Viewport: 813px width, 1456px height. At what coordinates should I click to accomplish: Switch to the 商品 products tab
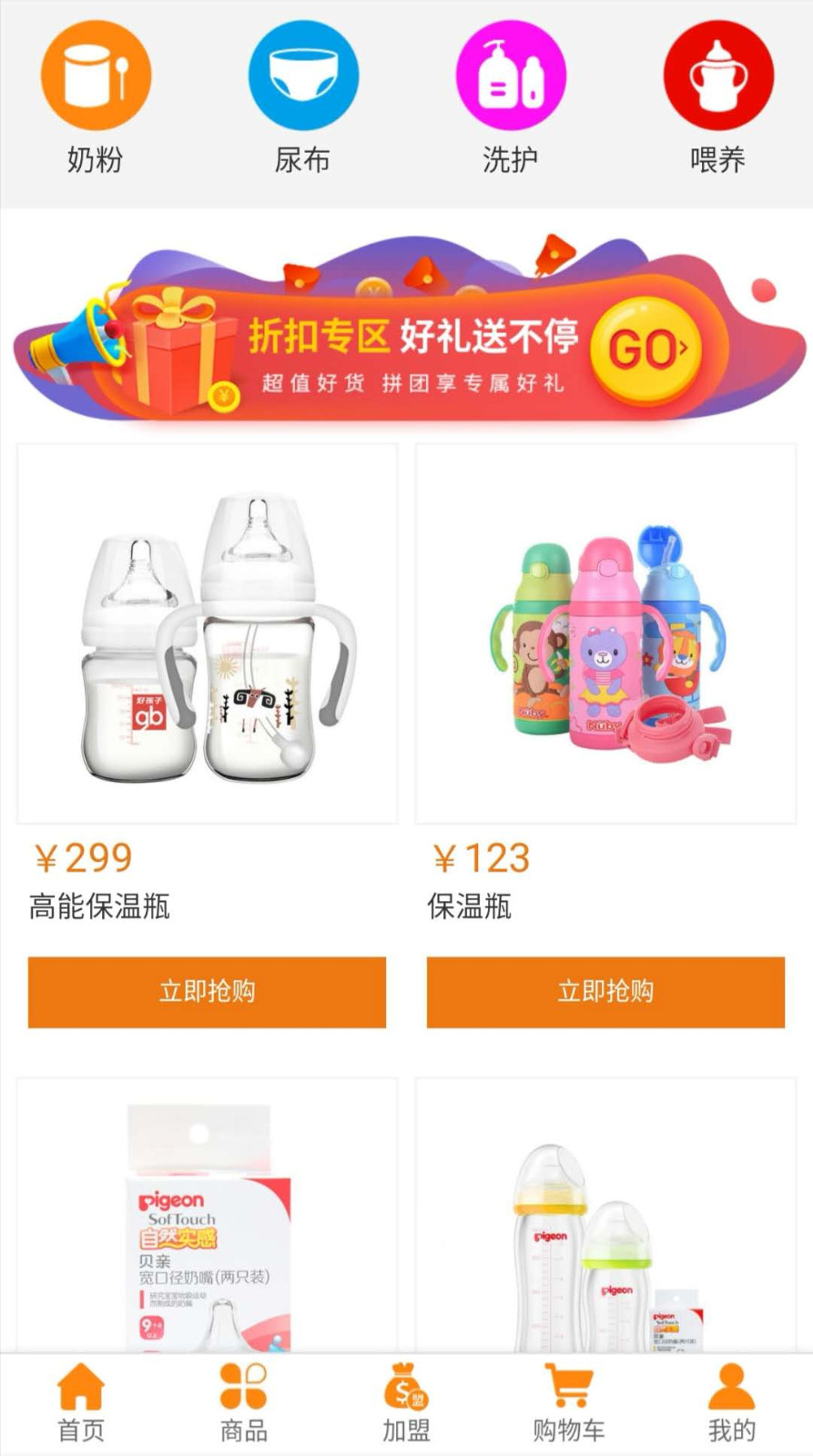click(244, 1403)
